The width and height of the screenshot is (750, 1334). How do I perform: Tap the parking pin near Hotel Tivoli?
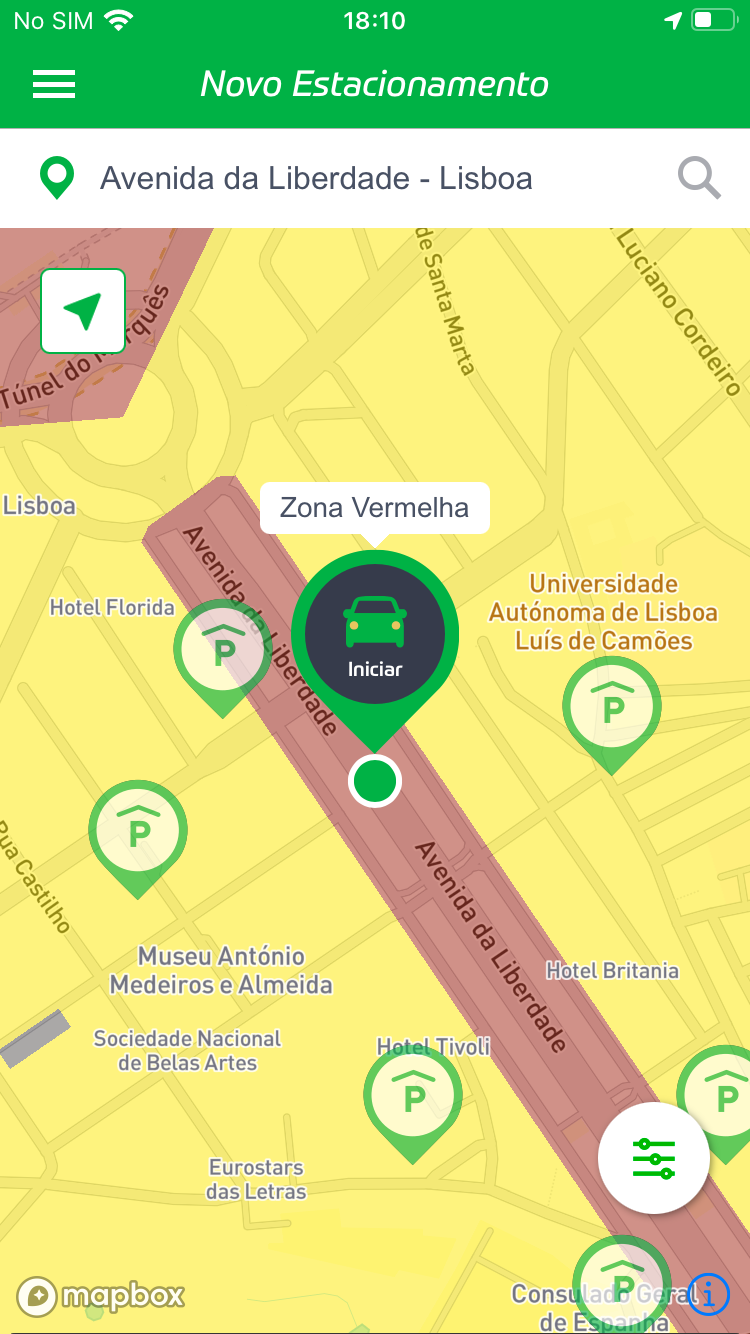pyautogui.click(x=413, y=1095)
